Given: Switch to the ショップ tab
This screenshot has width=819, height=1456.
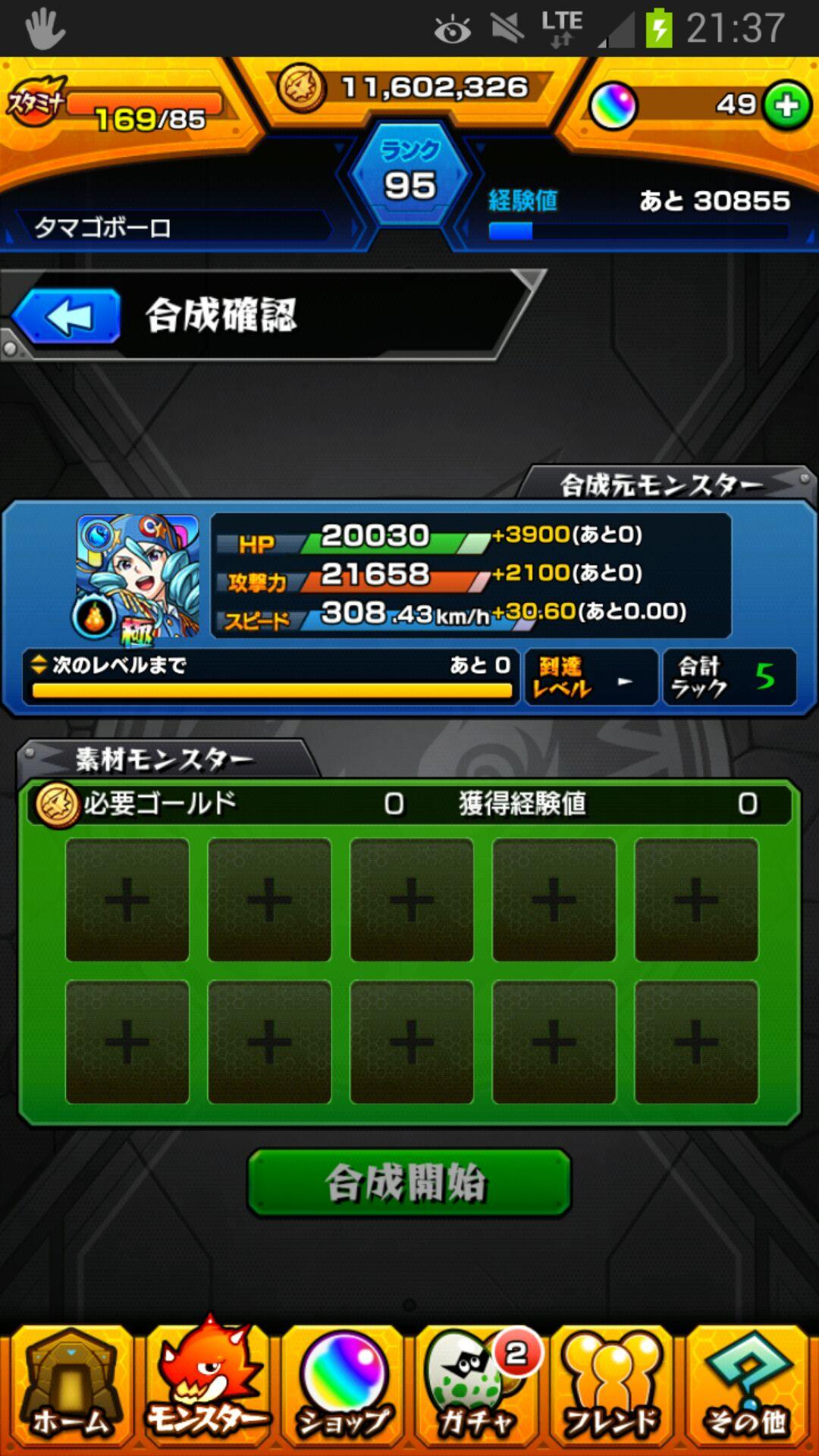Looking at the screenshot, I should (x=343, y=1386).
